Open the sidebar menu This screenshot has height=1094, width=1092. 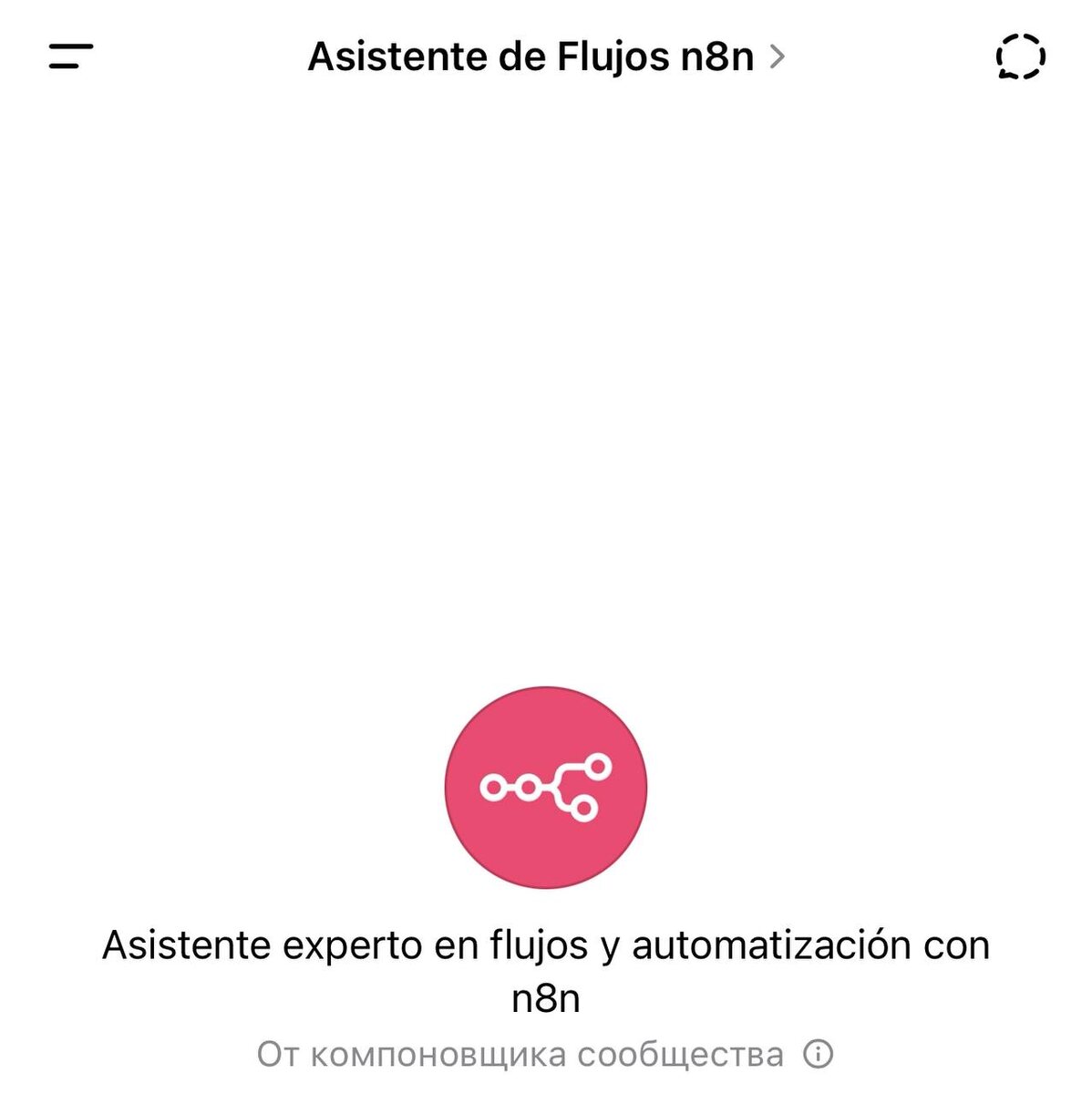tap(71, 57)
